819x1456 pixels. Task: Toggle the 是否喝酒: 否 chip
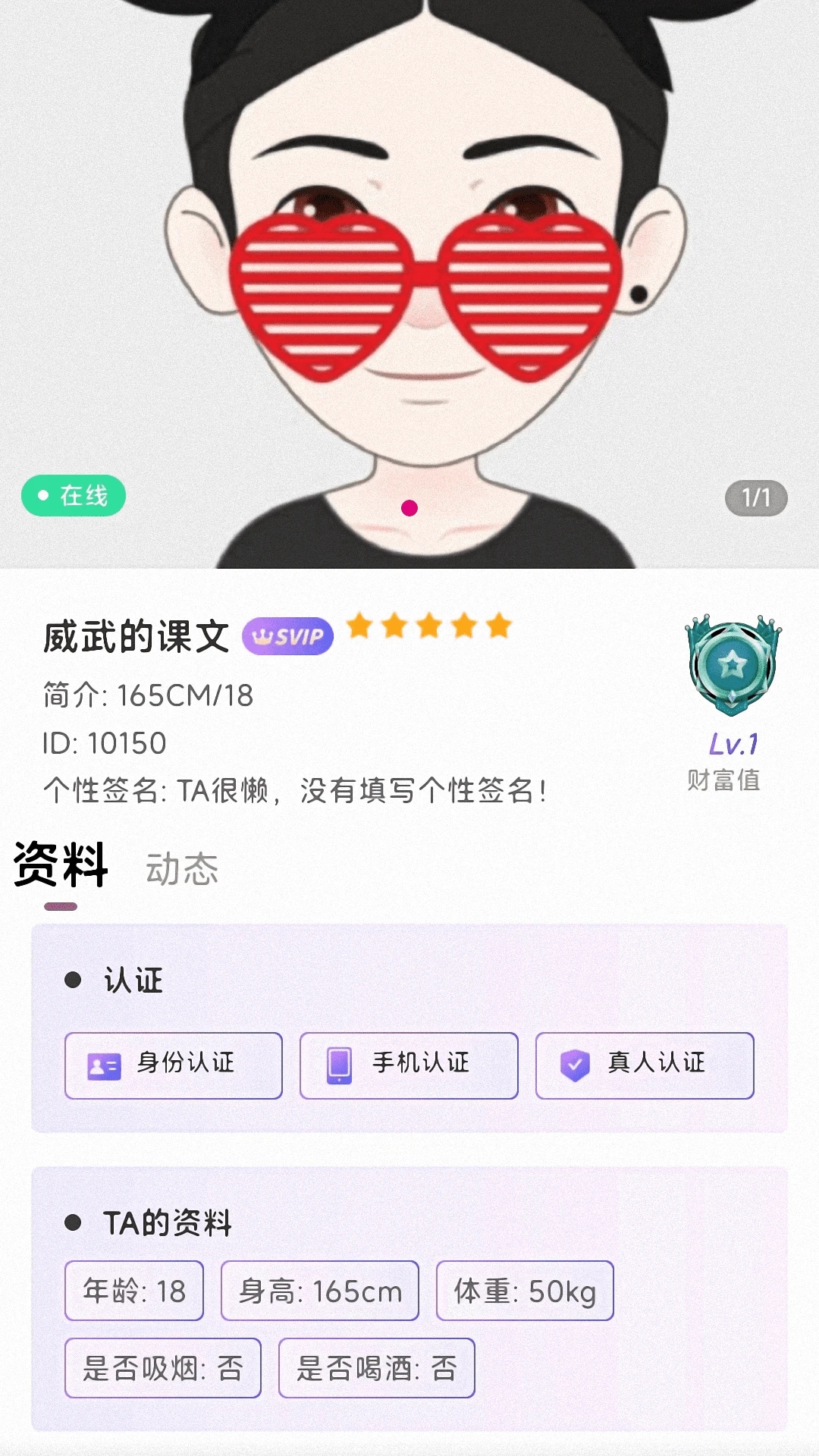(377, 1367)
